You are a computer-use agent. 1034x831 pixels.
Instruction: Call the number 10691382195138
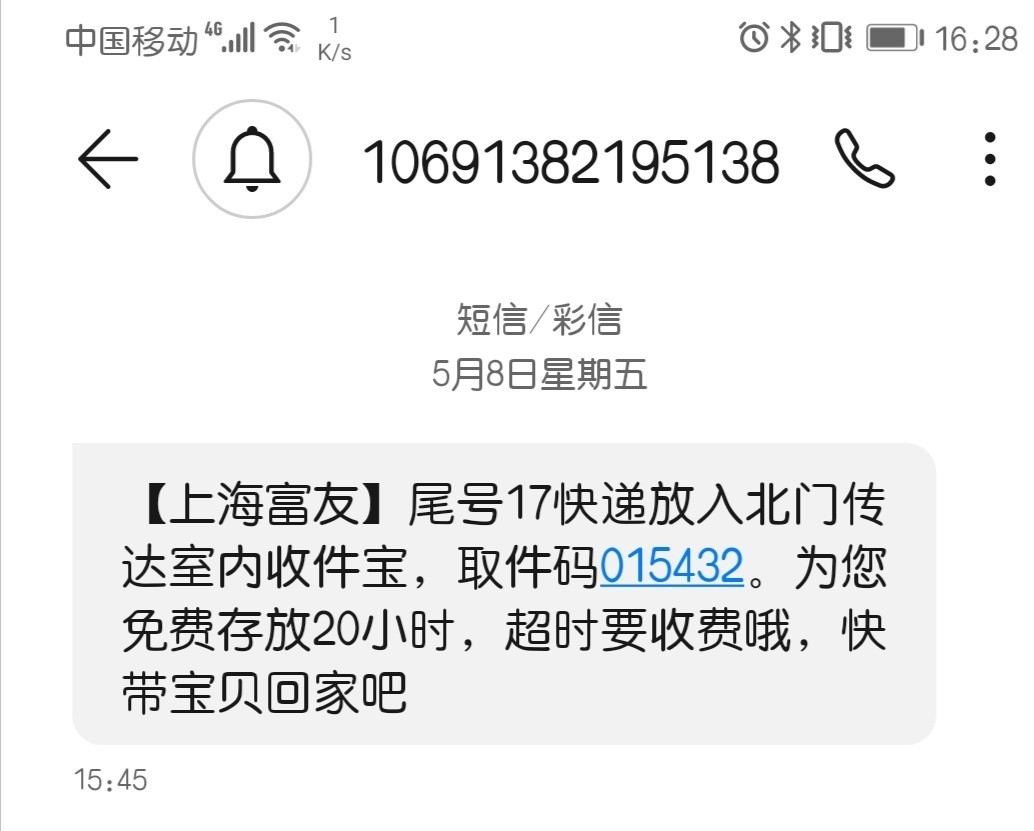[864, 159]
